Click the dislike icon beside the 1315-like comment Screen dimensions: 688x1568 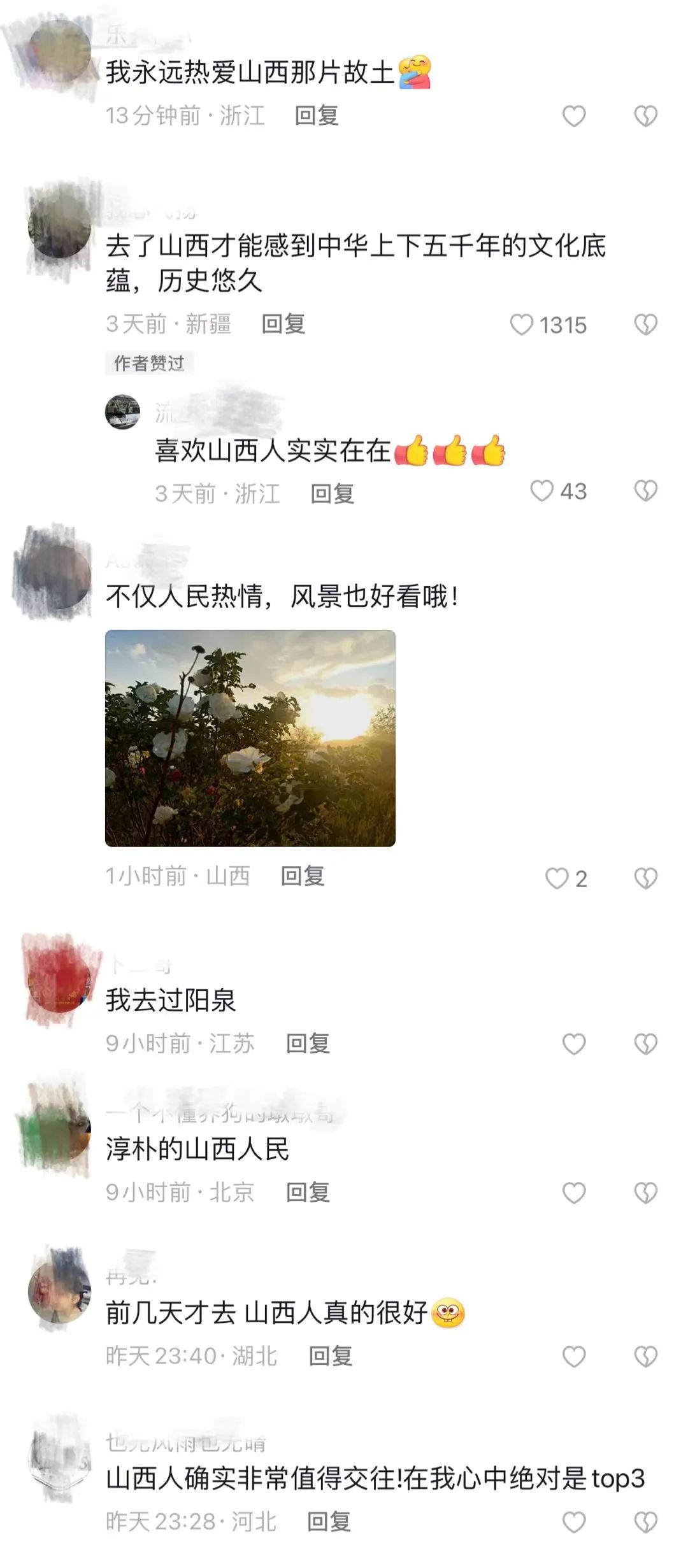coord(645,324)
